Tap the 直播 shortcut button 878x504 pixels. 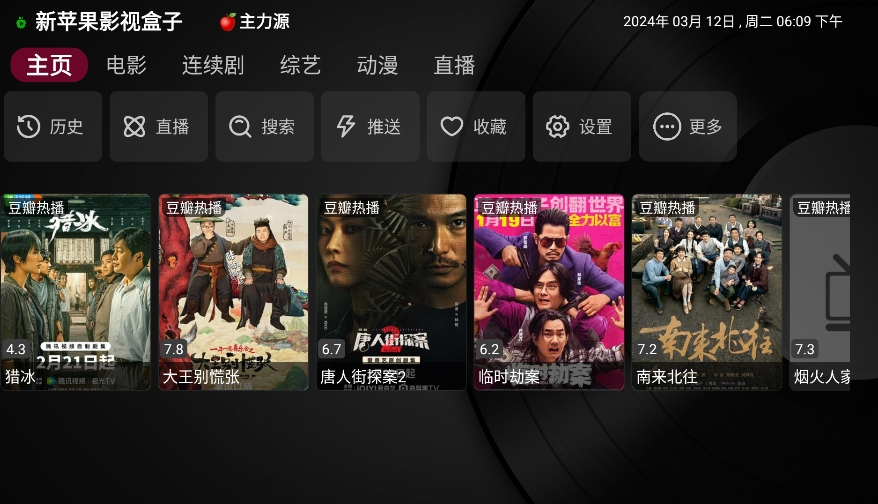click(158, 127)
